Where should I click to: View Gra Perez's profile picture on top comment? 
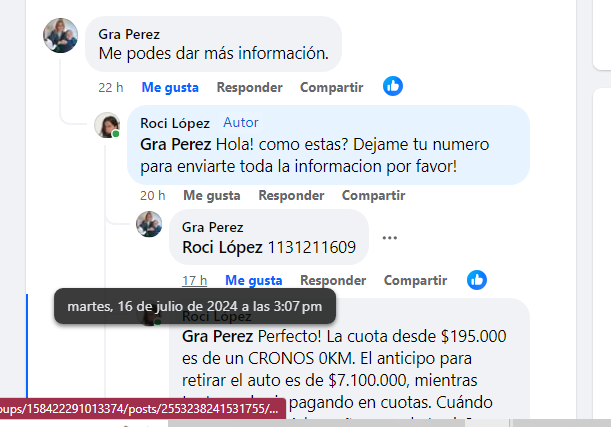[x=61, y=36]
